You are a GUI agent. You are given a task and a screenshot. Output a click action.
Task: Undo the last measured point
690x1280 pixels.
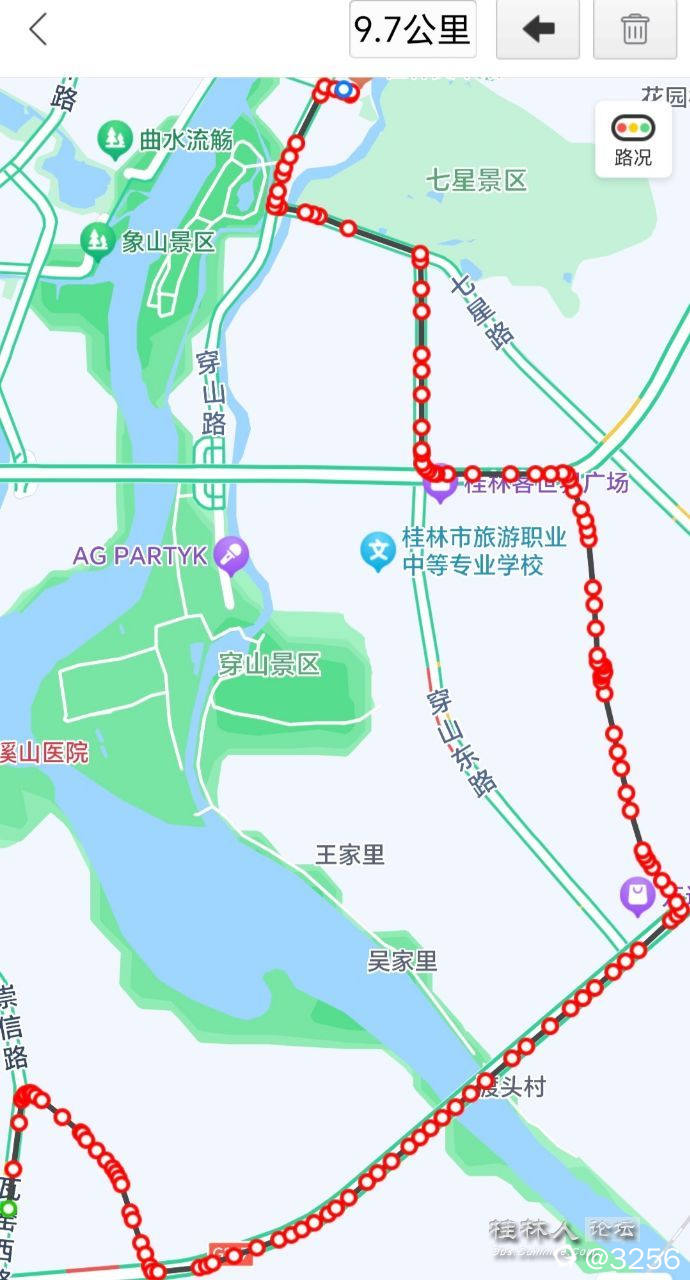538,30
